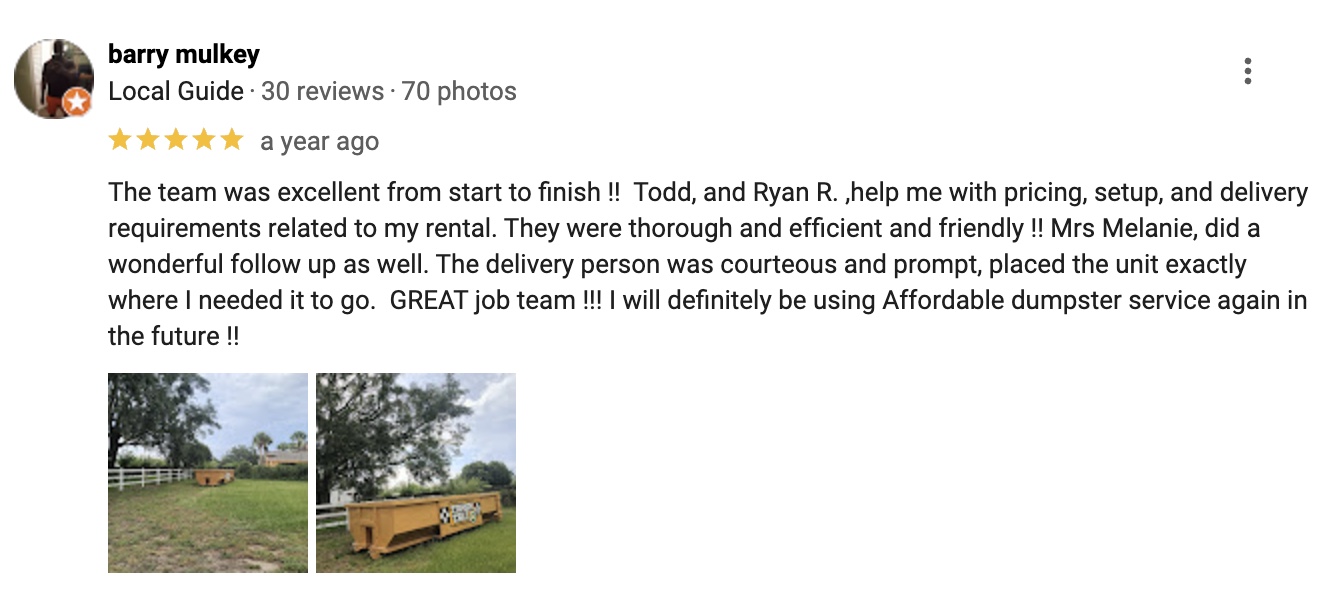Open barry mulkey's profile picture
Image resolution: width=1328 pixels, height=596 pixels.
click(x=54, y=79)
